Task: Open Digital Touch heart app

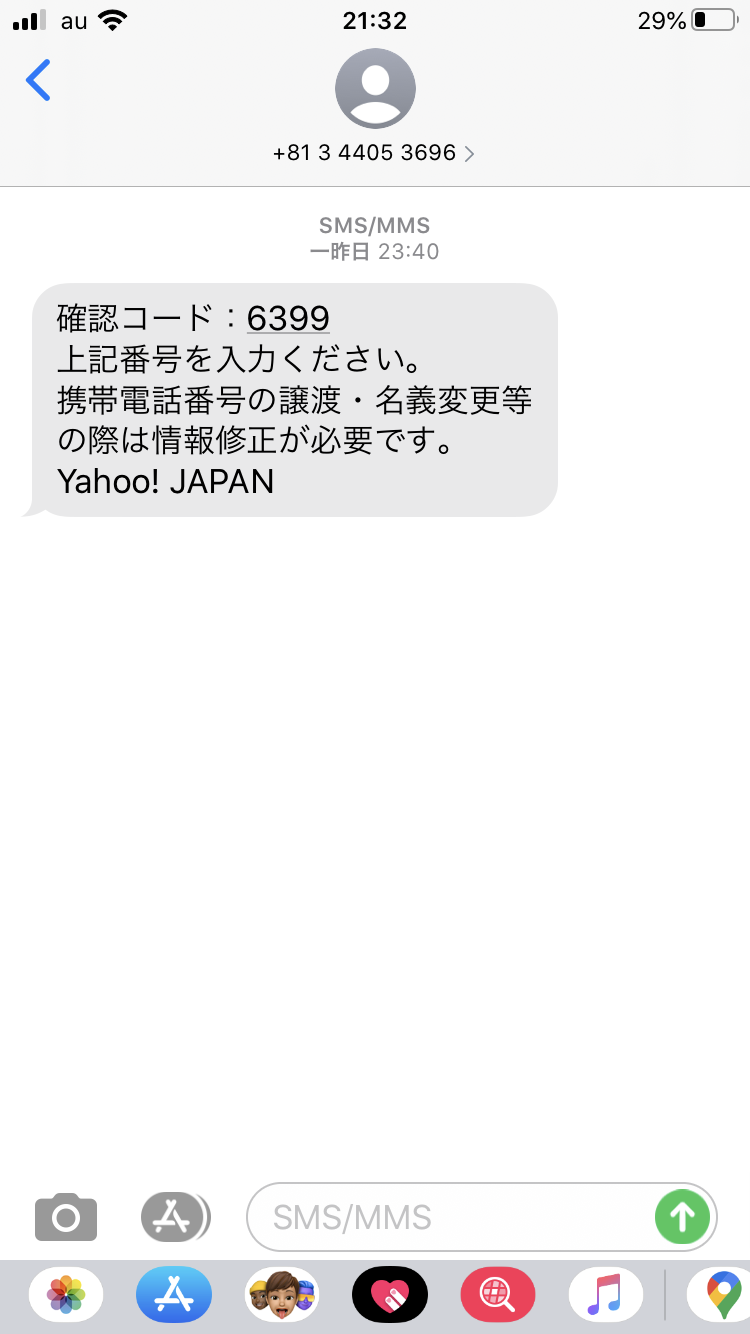Action: click(x=390, y=1295)
